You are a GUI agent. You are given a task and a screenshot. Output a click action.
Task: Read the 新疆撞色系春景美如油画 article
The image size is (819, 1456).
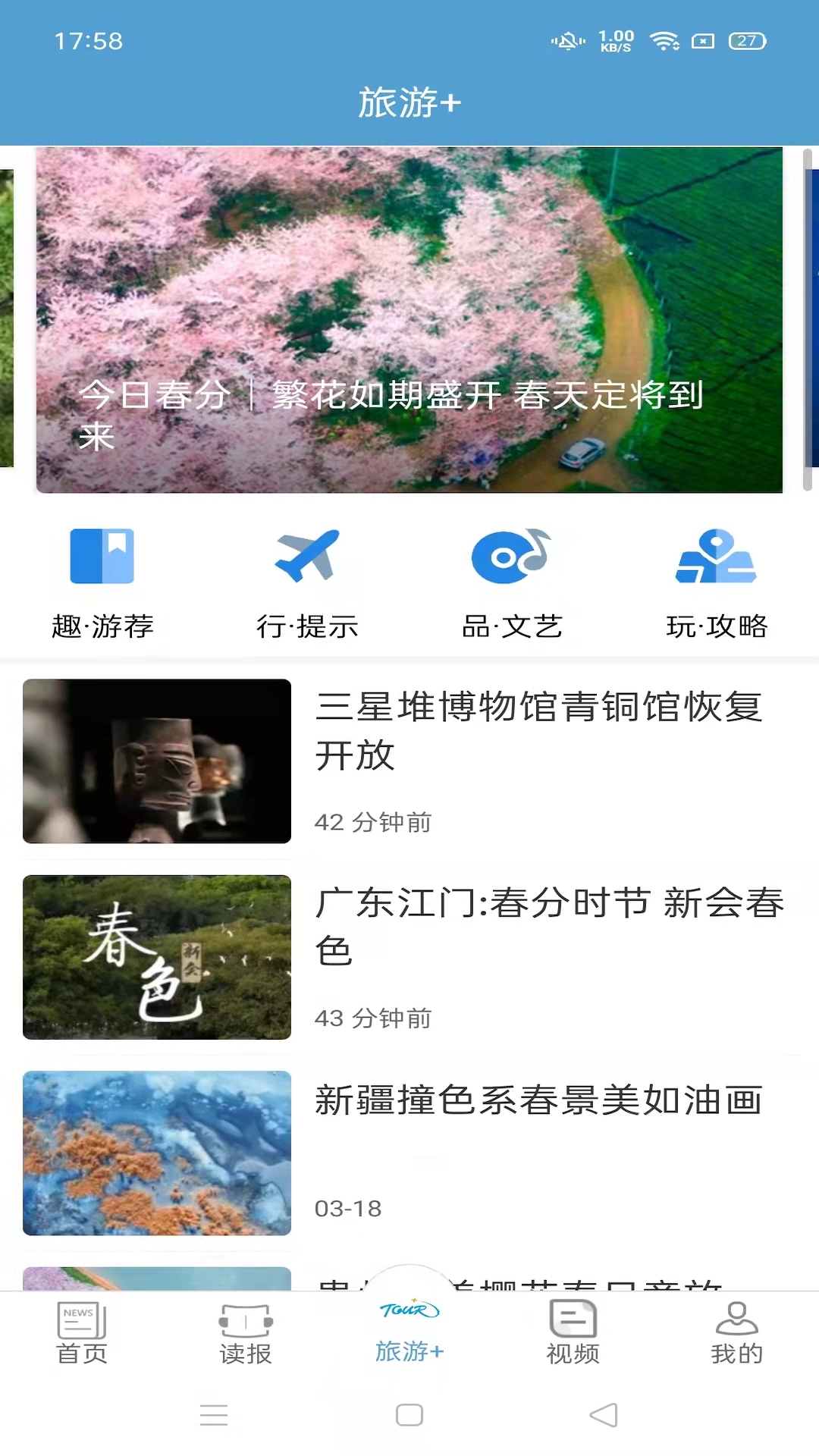(x=409, y=1153)
